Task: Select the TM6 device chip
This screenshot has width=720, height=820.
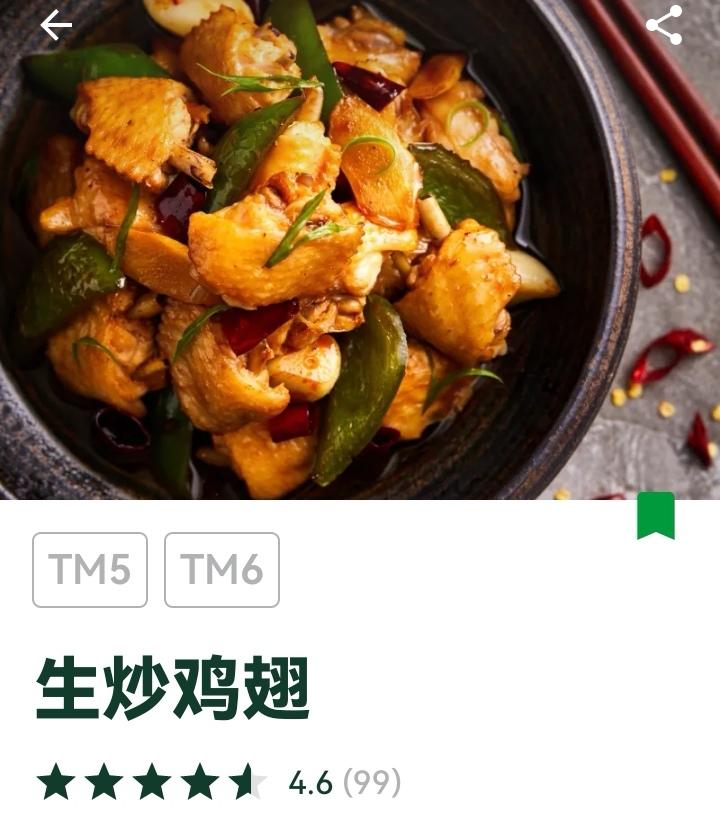Action: 222,570
